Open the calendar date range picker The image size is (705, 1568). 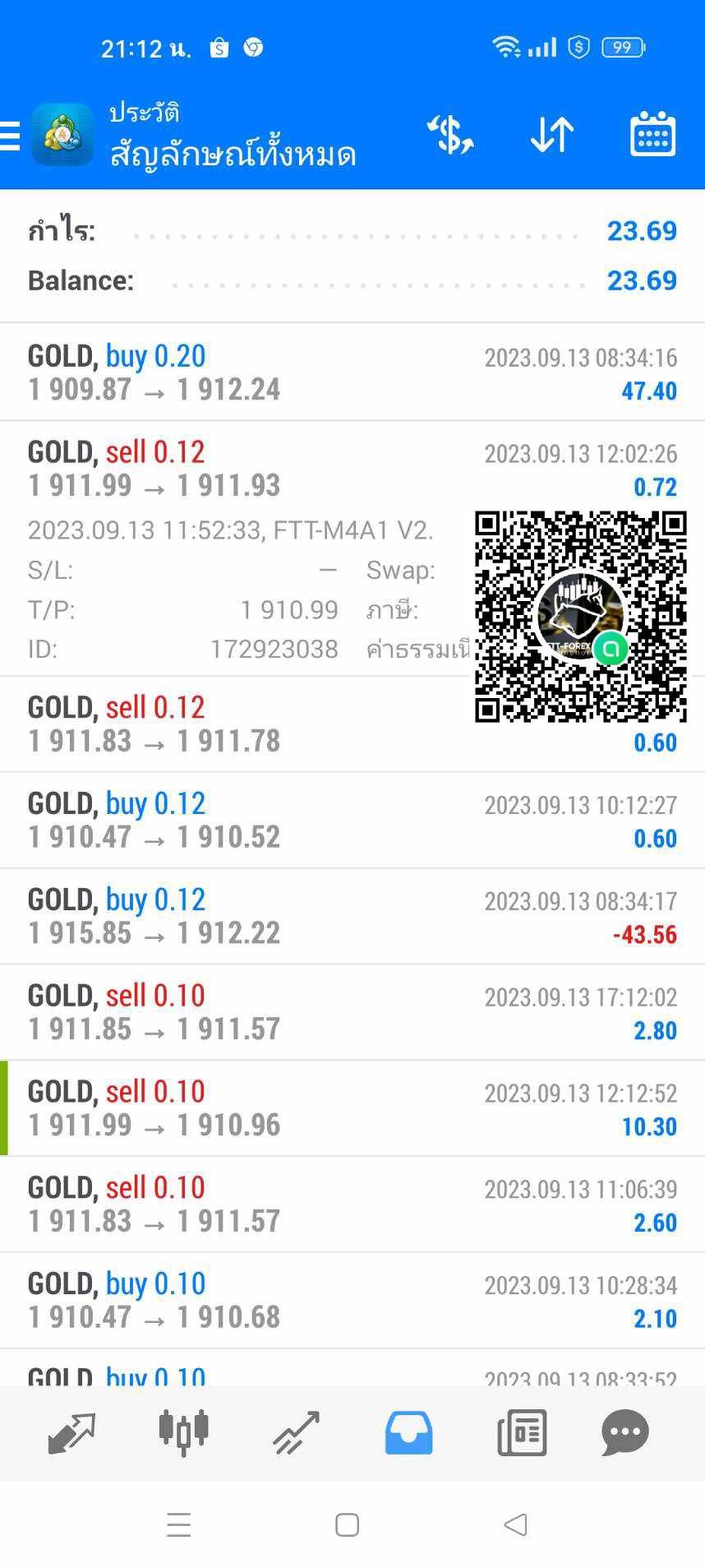click(652, 134)
